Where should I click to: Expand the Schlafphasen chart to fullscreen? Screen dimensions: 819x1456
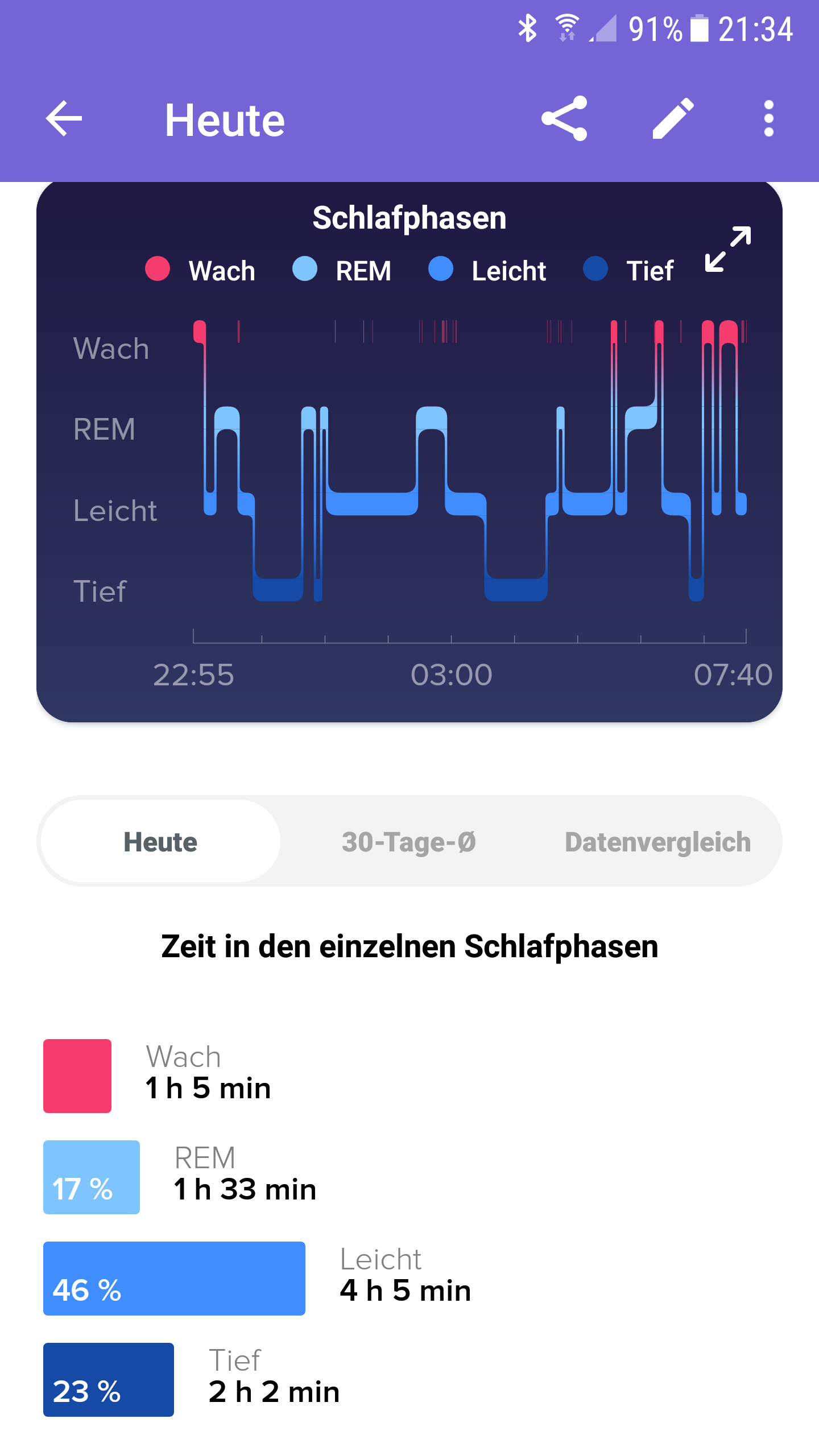click(x=728, y=249)
